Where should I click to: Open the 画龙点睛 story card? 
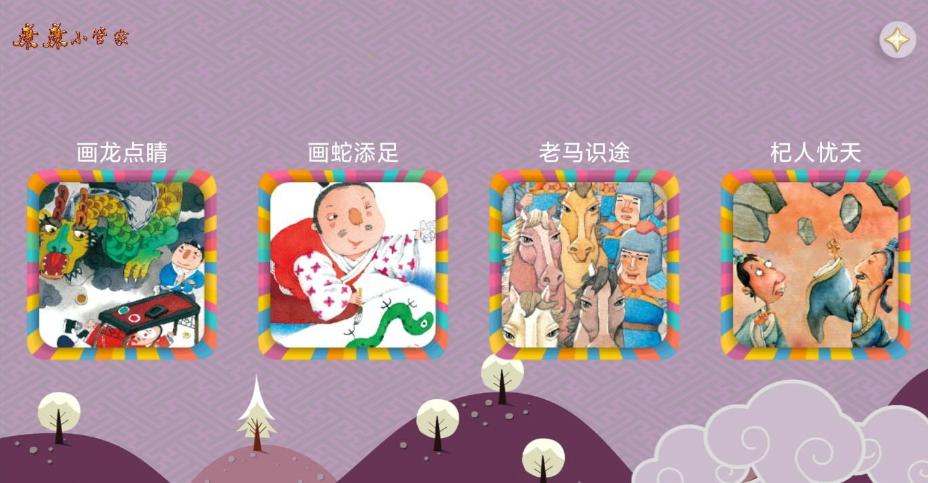coord(122,265)
